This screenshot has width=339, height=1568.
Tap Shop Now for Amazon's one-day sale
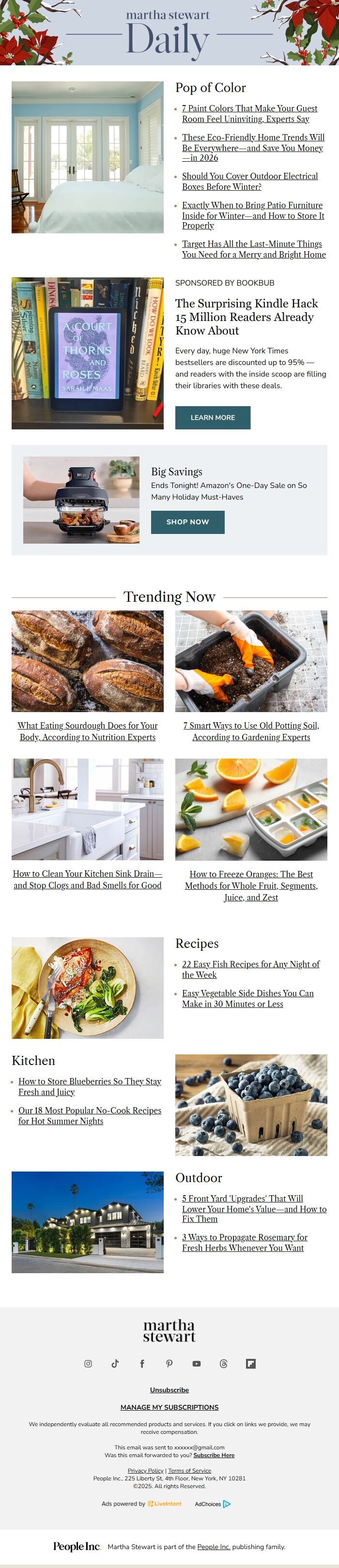point(187,522)
